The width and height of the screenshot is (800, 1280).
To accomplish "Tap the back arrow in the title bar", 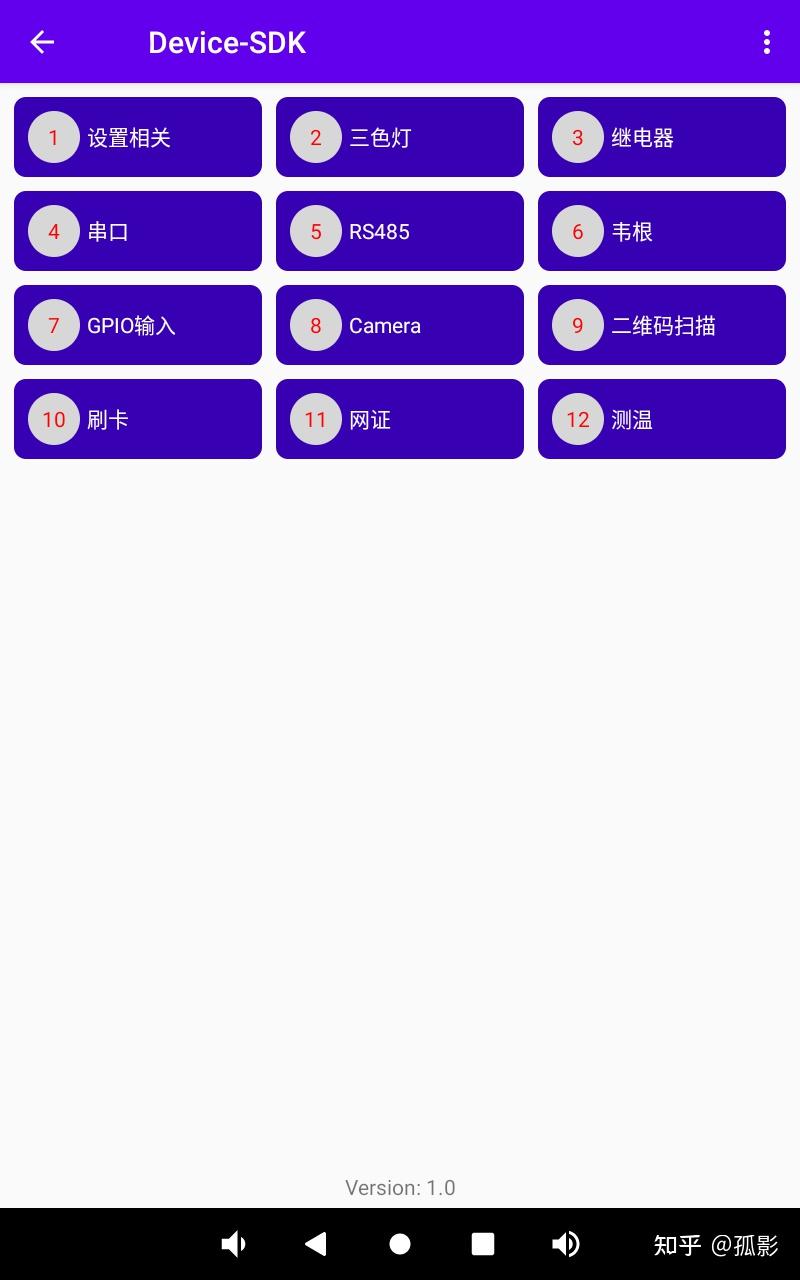I will [42, 42].
